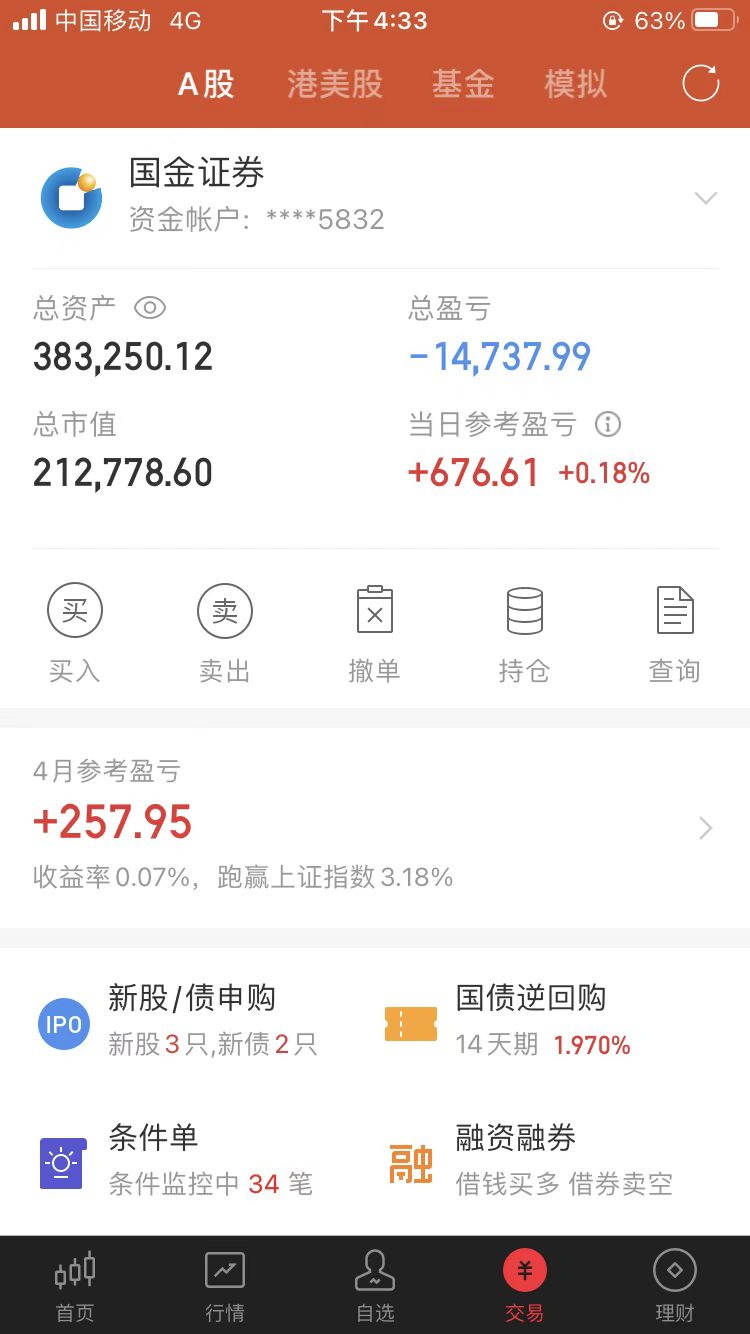The image size is (750, 1334).
Task: Switch to the 港美股 tab
Action: [x=335, y=84]
